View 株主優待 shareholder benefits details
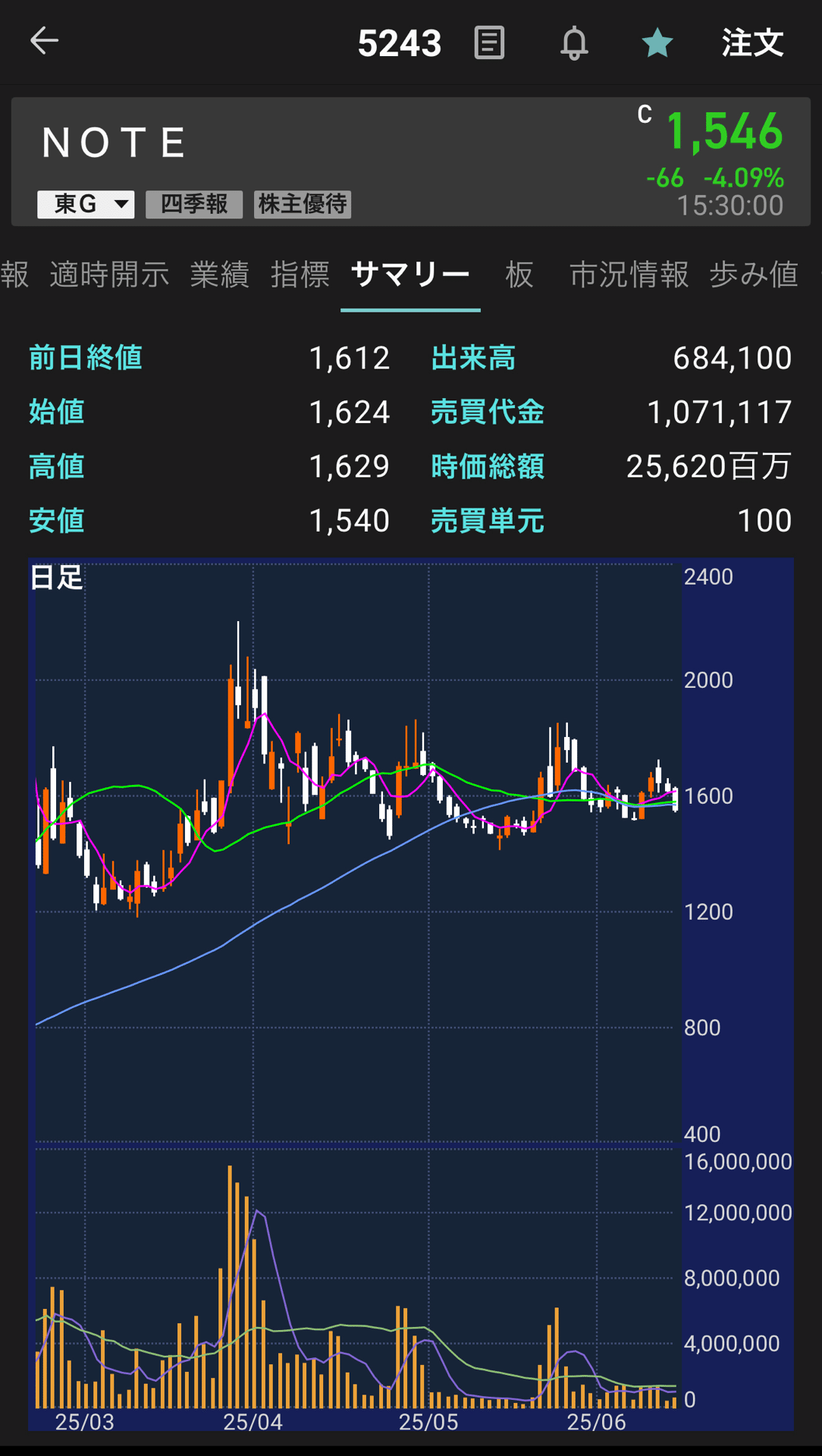 [302, 203]
